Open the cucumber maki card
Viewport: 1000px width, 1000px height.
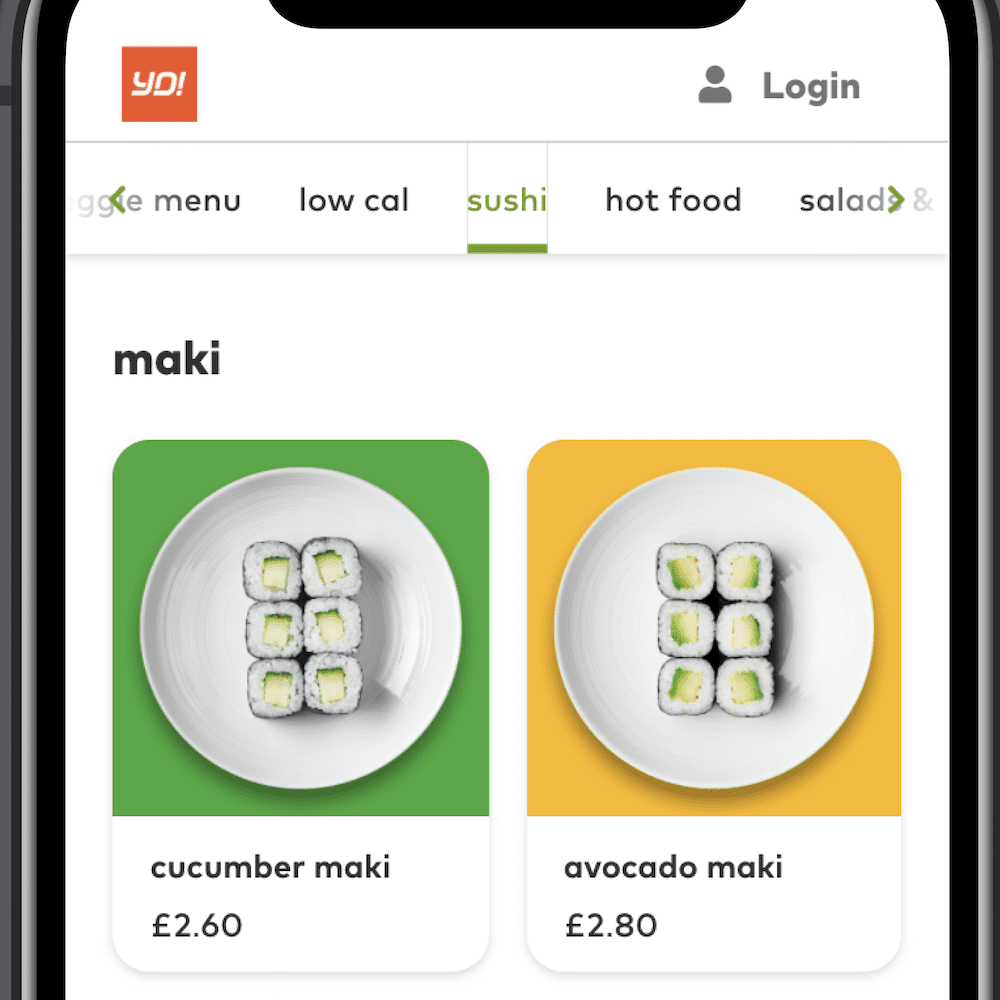pyautogui.click(x=300, y=700)
